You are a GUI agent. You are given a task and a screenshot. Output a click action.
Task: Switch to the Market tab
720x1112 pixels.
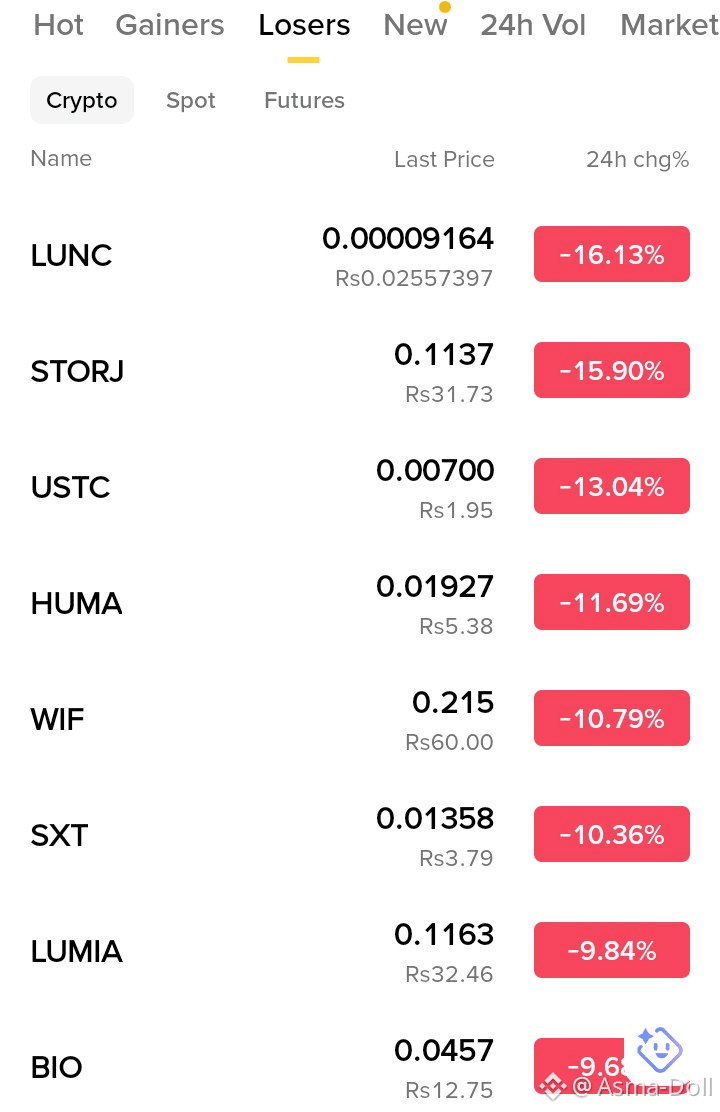point(669,26)
